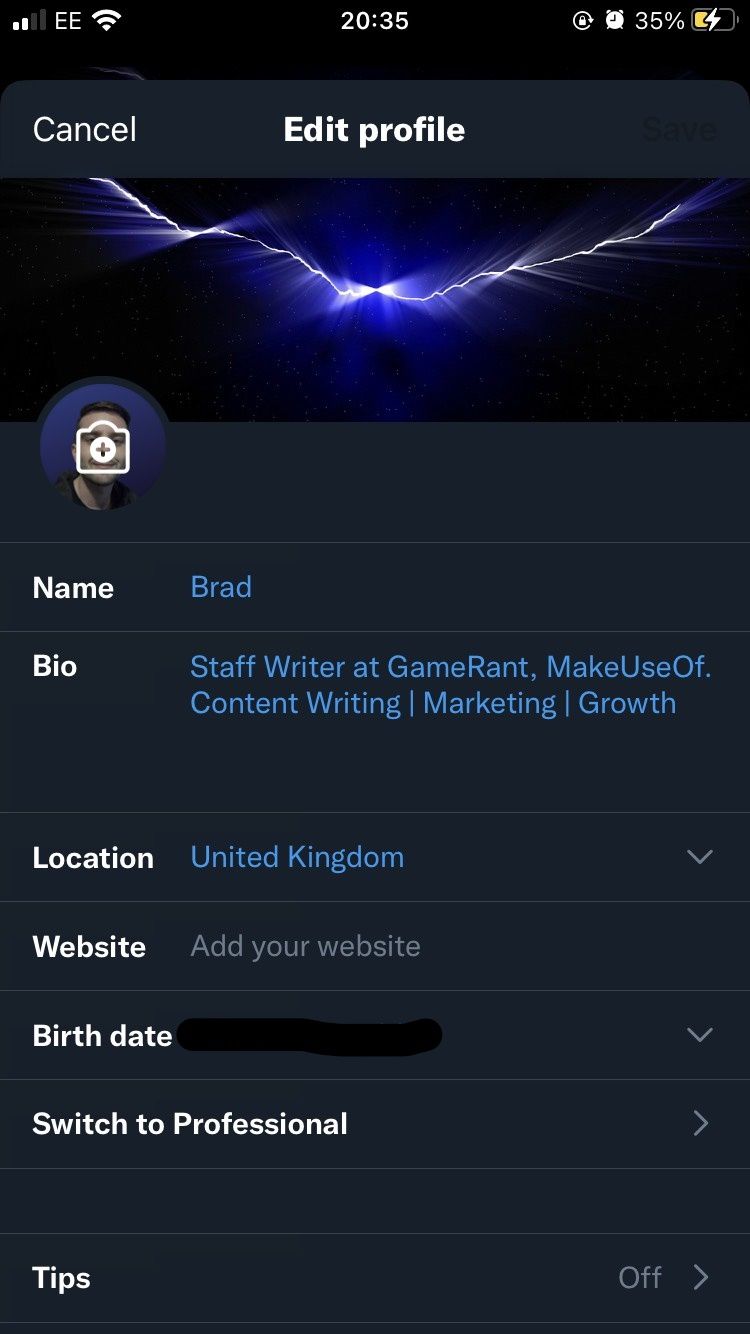Expand the Switch to Professional option

[700, 1123]
